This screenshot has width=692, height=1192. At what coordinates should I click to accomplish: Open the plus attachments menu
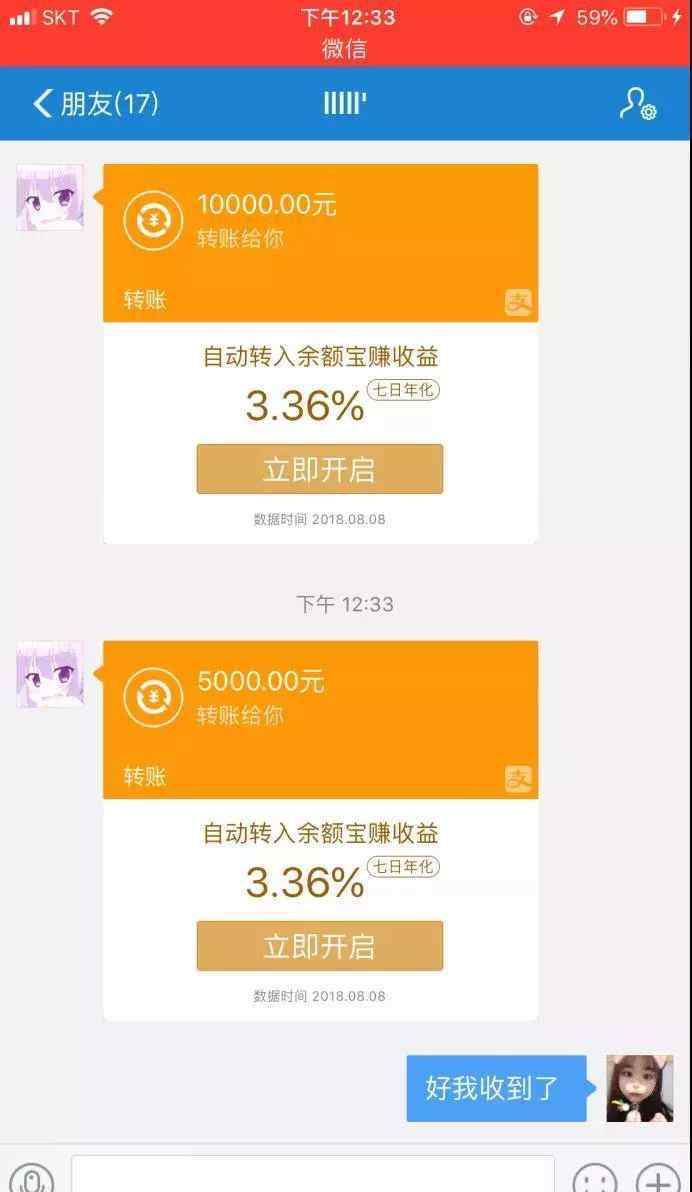click(x=658, y=1177)
